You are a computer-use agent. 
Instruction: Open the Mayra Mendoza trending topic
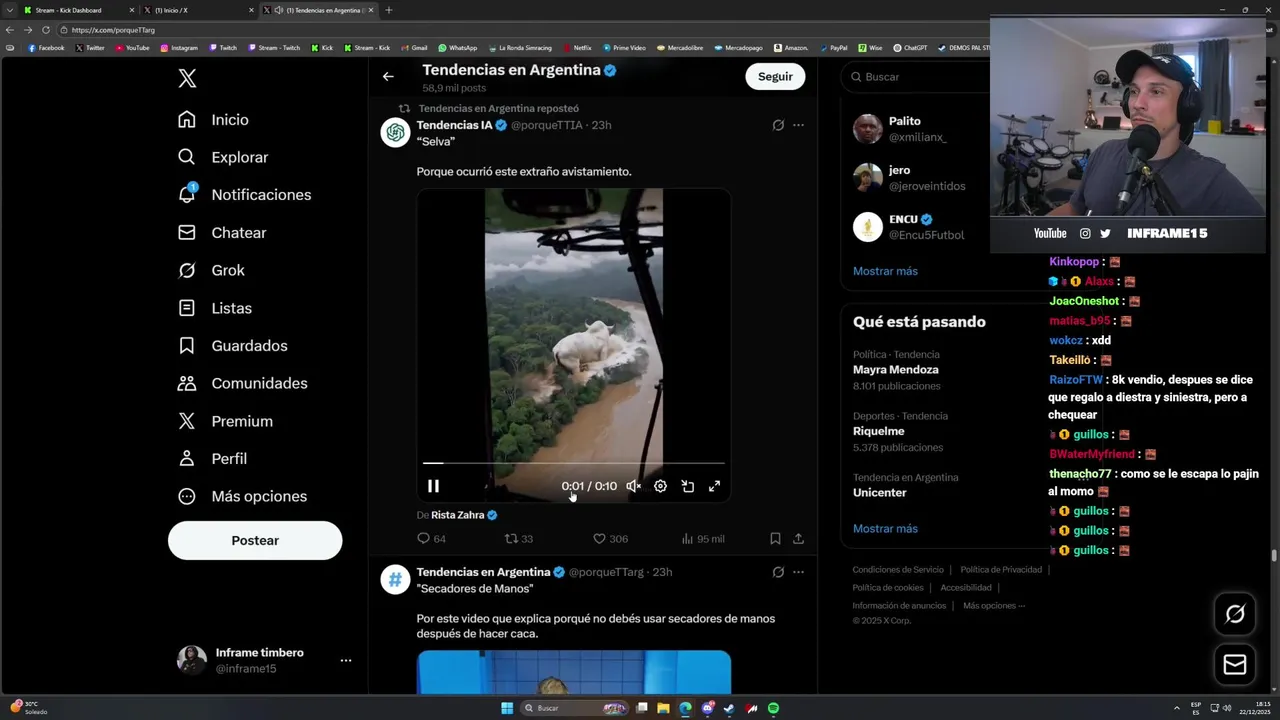[895, 370]
